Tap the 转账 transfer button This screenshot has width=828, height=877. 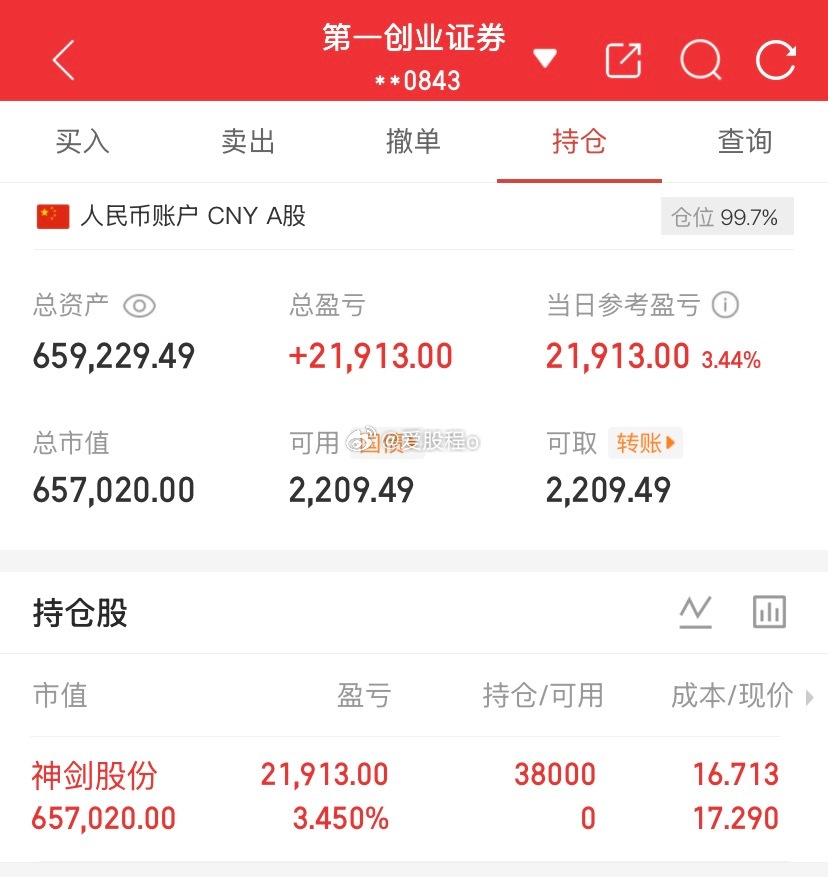[x=644, y=444]
